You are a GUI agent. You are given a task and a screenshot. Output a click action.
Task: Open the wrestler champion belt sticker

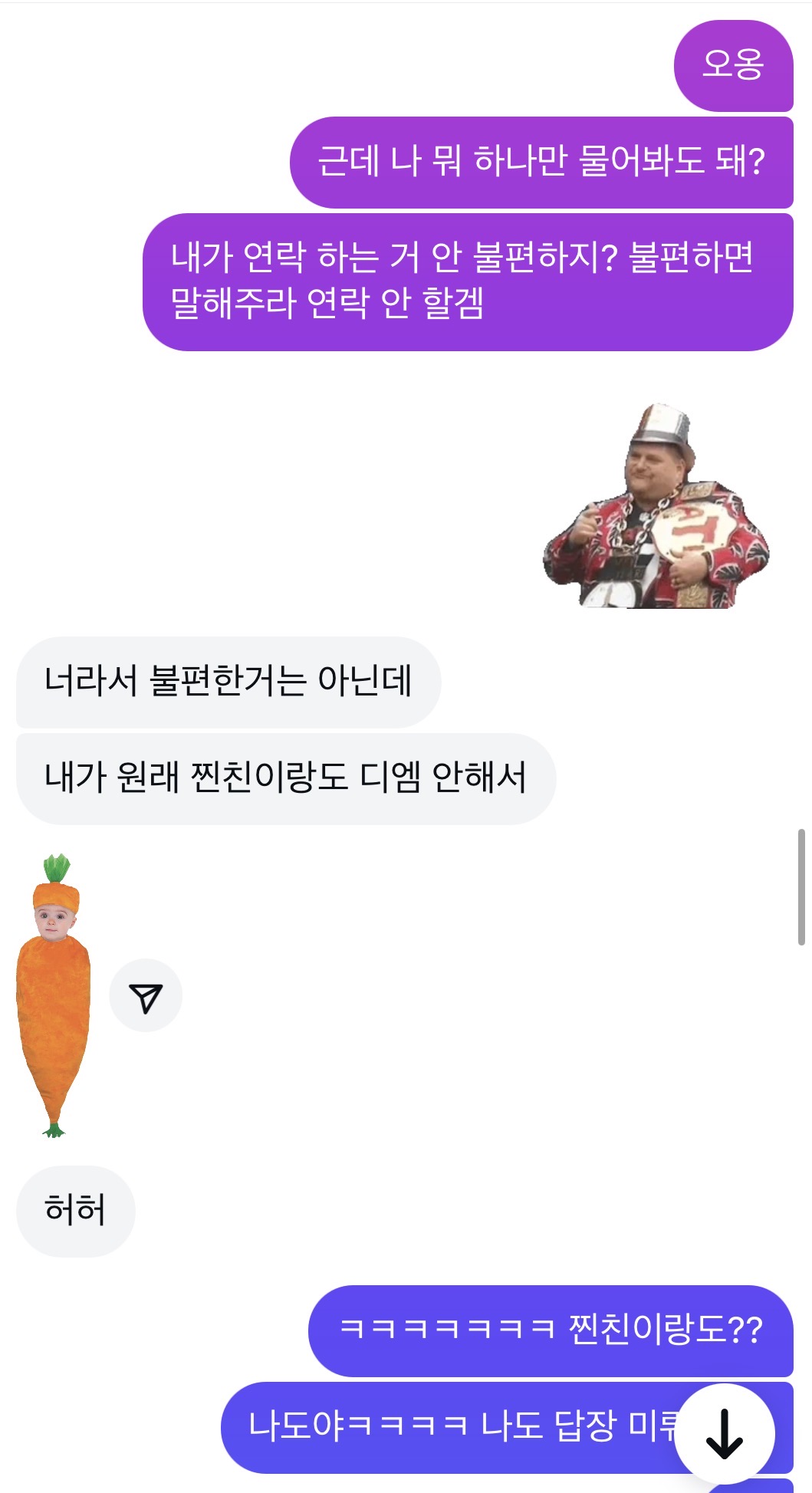click(x=656, y=508)
